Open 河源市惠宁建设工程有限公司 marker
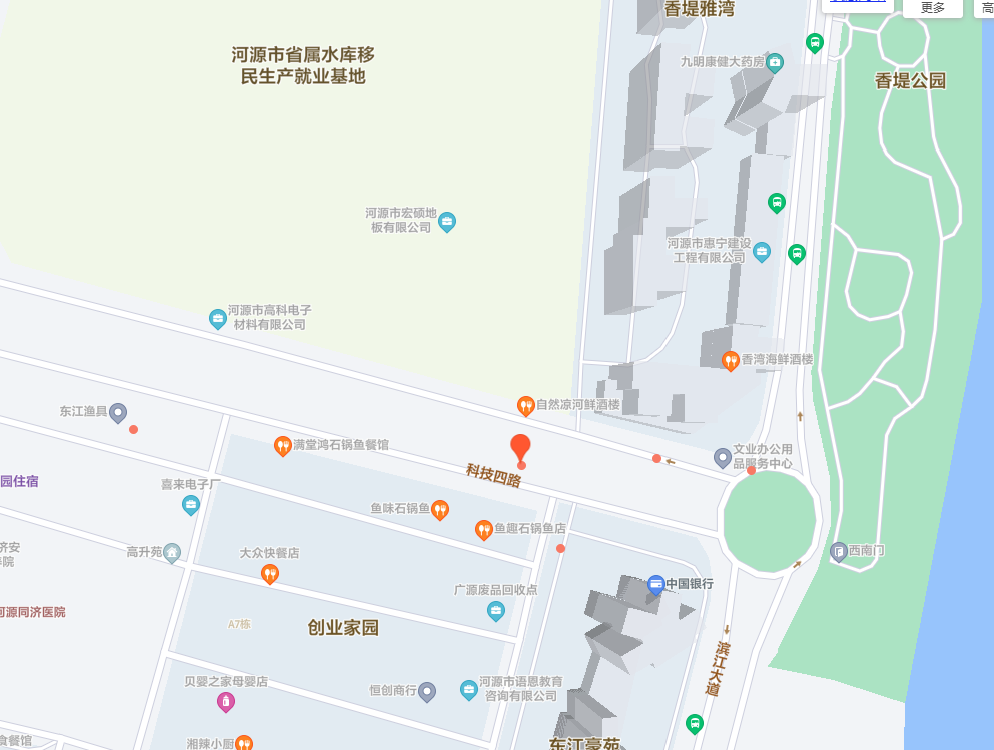 (x=762, y=251)
